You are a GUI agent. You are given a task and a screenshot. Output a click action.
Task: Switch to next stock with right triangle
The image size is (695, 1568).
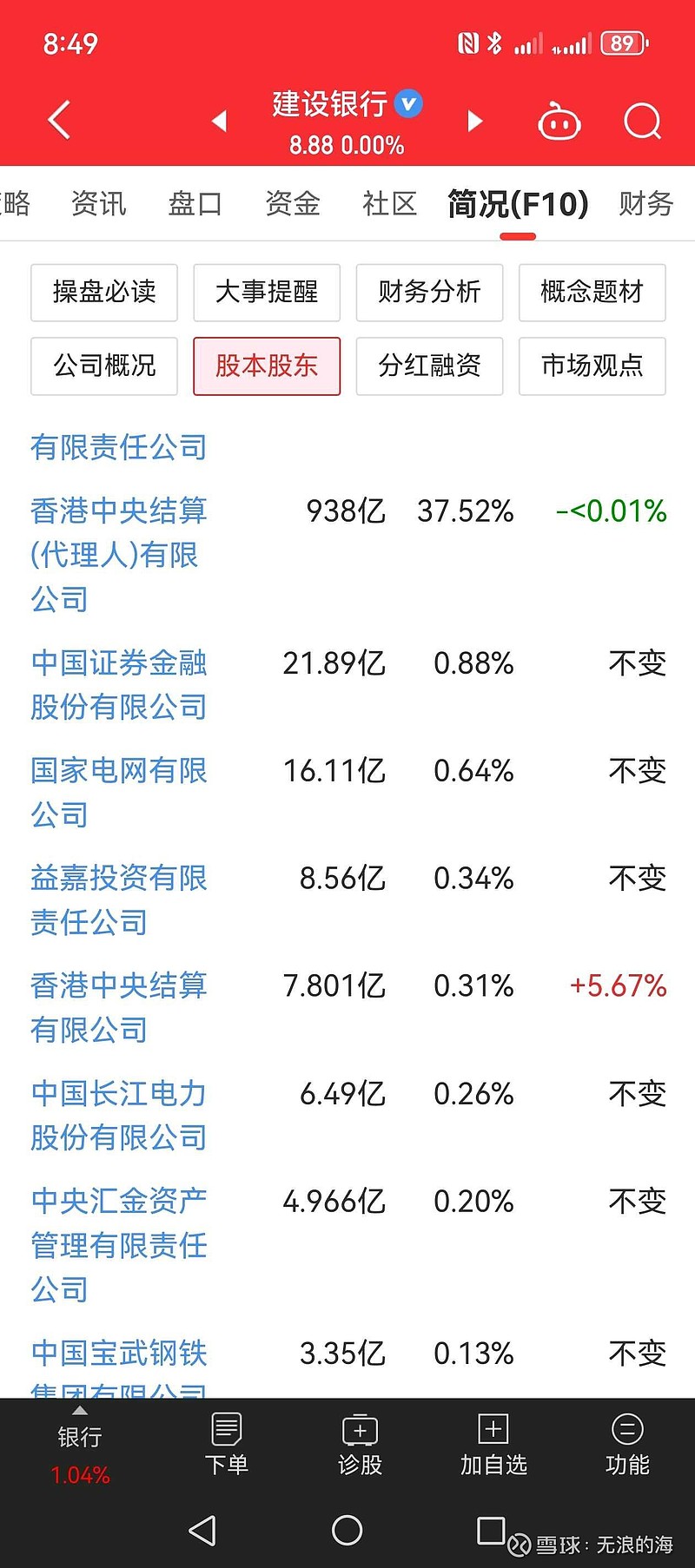pyautogui.click(x=474, y=122)
